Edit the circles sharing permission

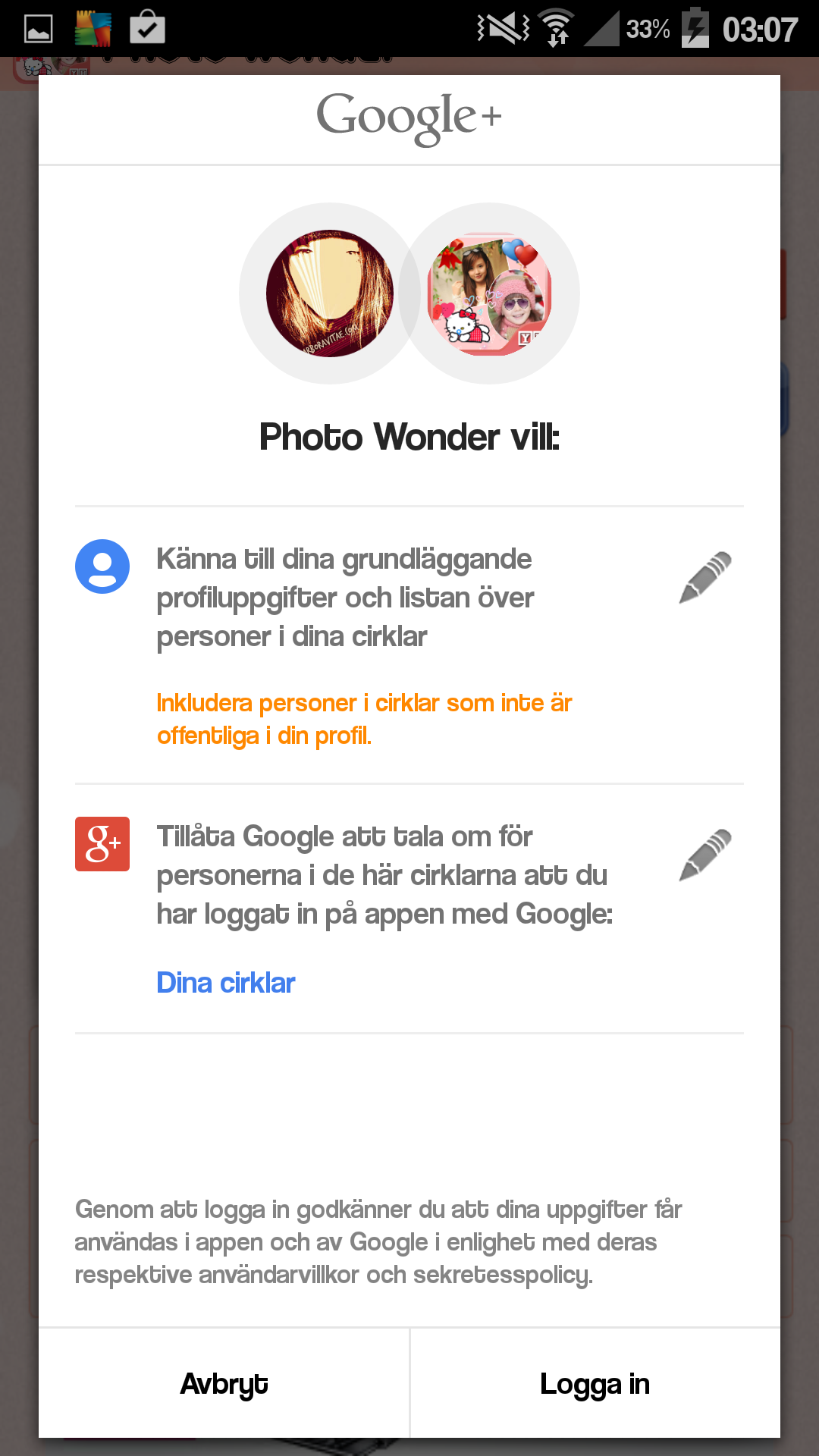pos(704,855)
